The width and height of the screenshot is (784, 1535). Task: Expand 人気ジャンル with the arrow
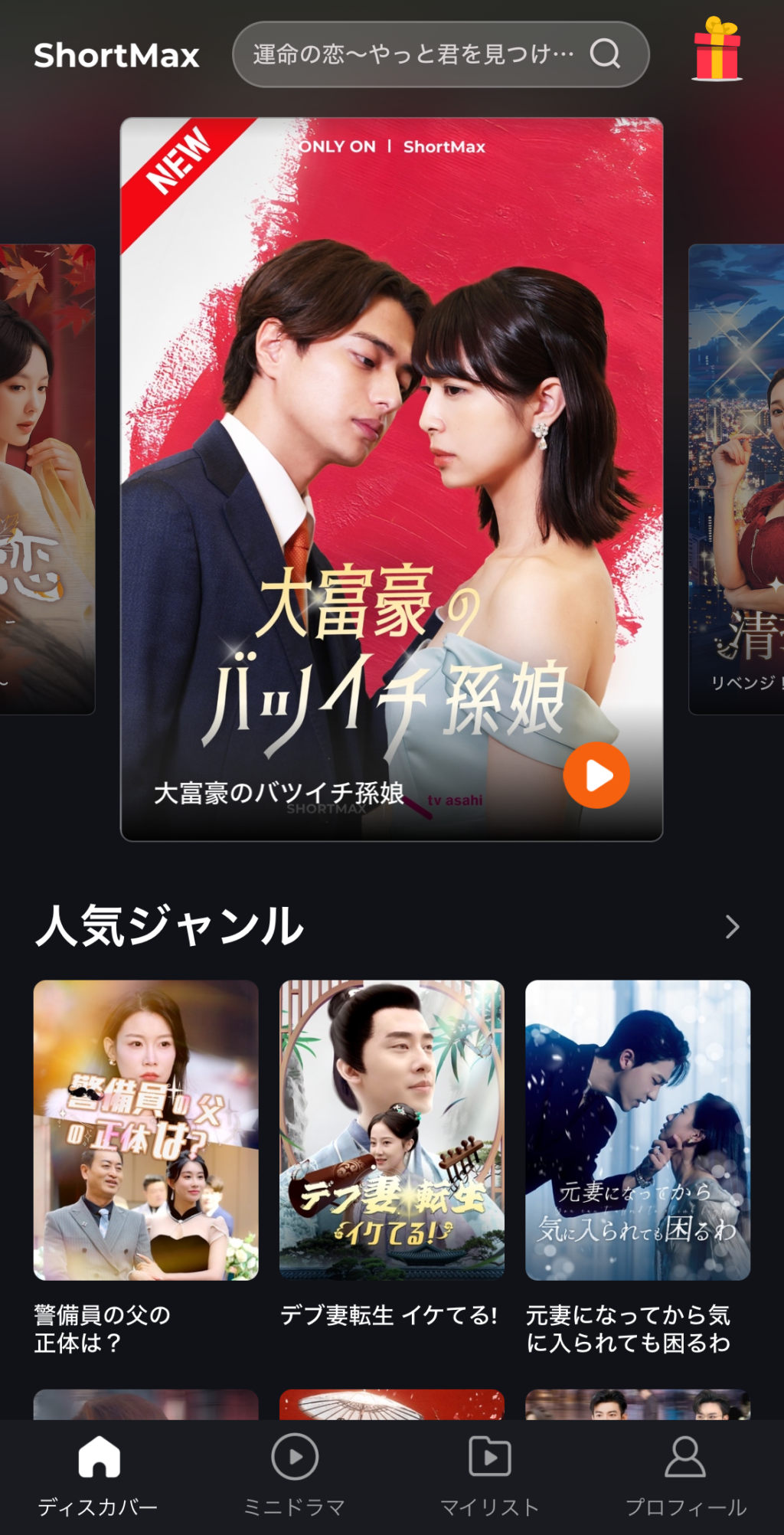(x=732, y=927)
